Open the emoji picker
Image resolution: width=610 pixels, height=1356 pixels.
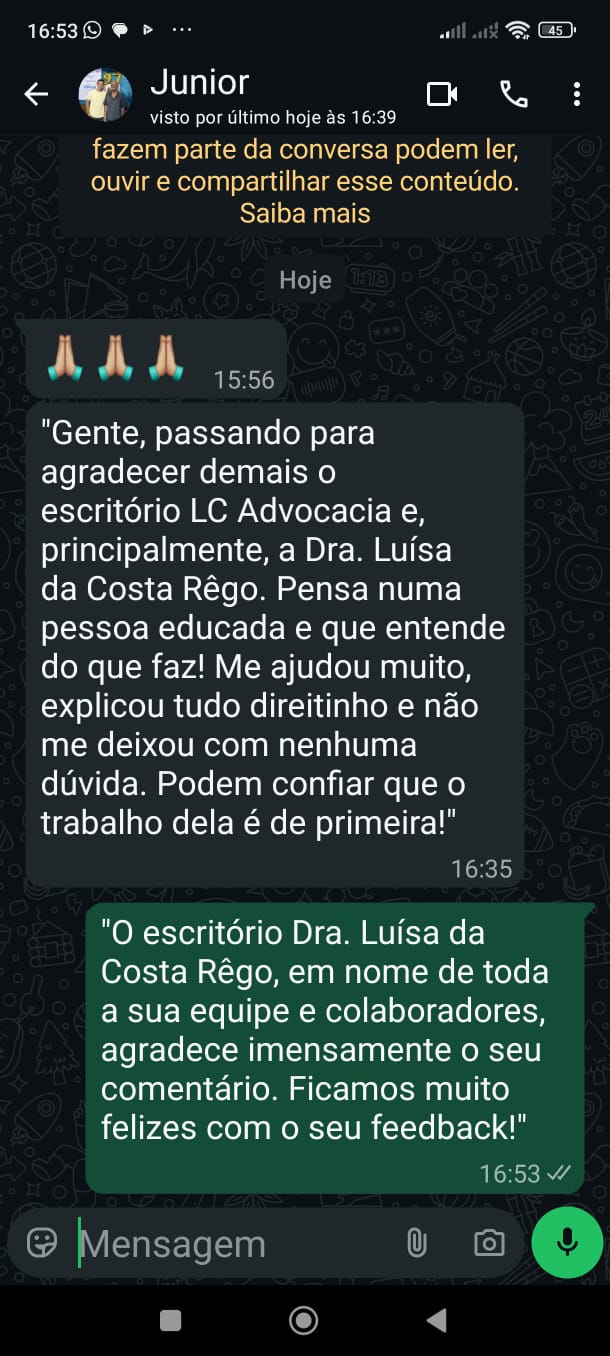42,1243
